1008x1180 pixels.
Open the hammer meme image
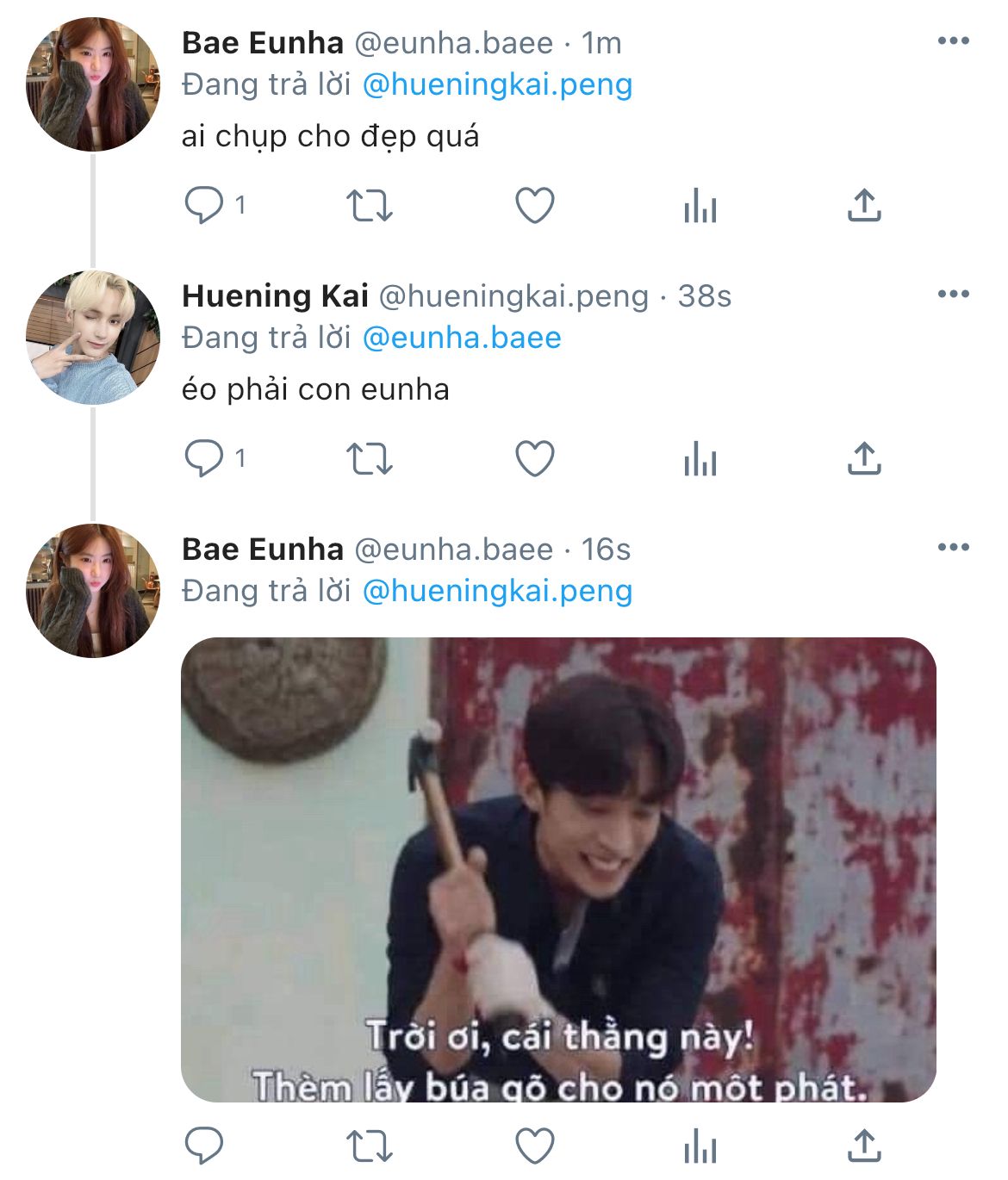558,870
